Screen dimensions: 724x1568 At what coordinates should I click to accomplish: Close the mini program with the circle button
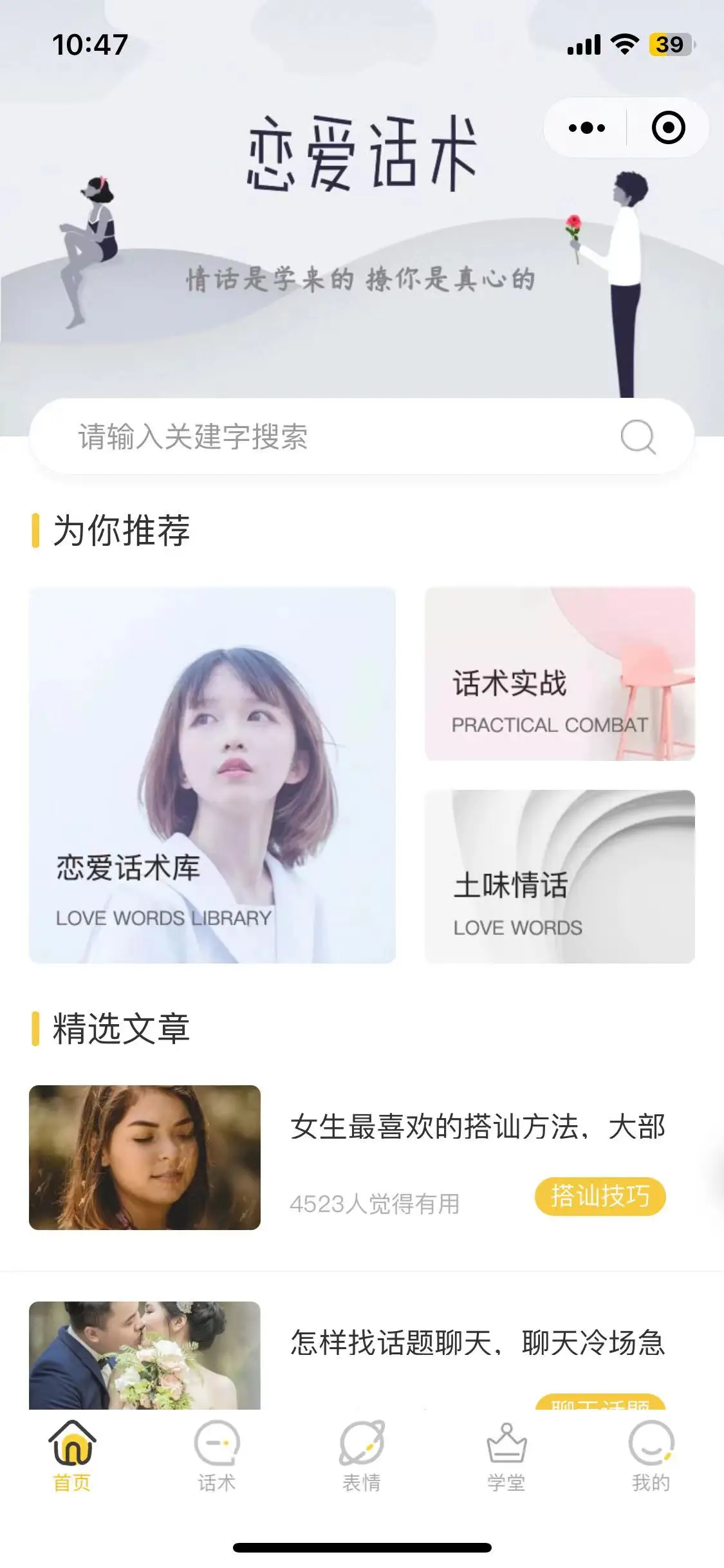(668, 127)
